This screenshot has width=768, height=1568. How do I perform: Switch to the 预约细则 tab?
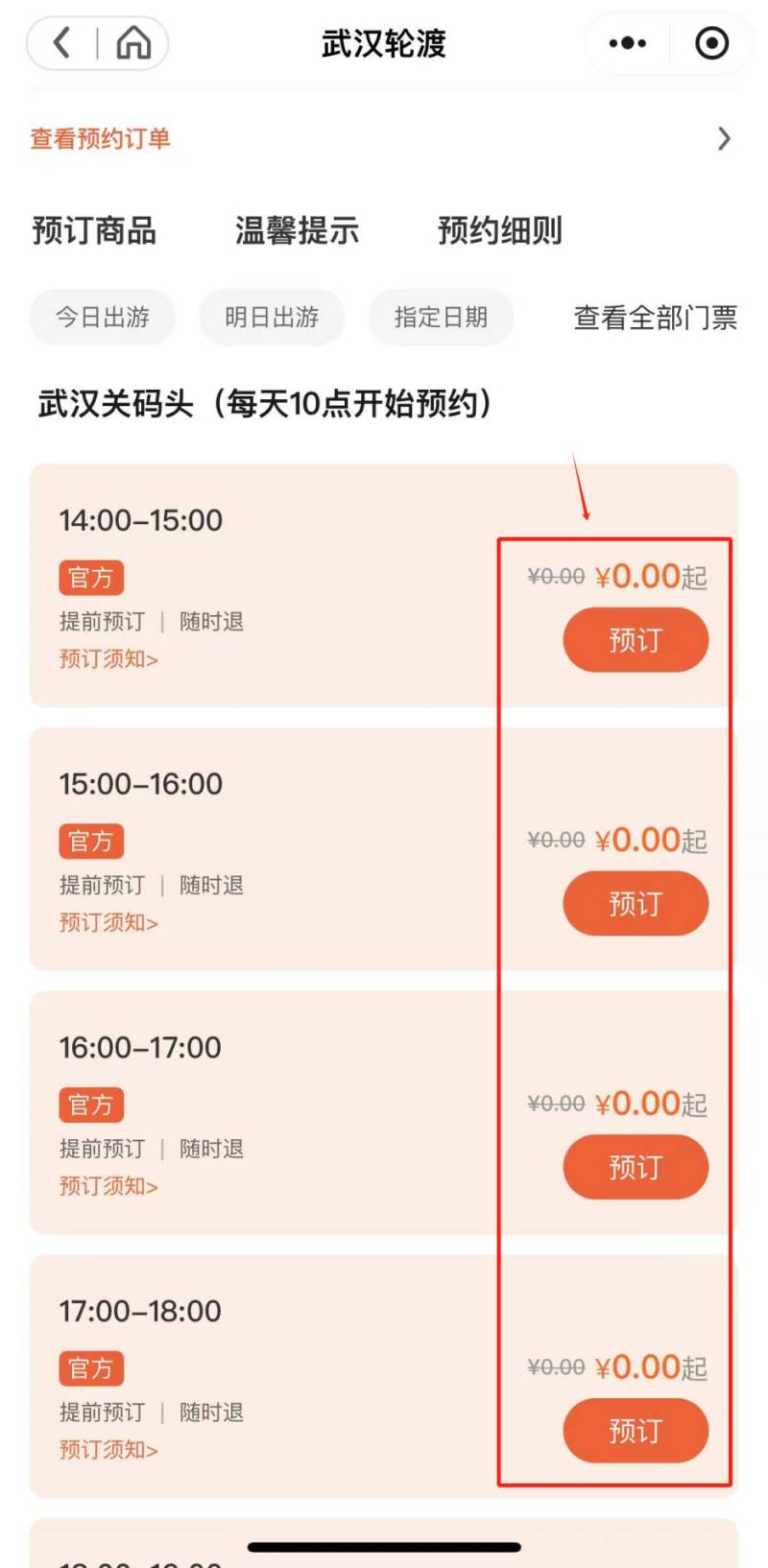499,230
